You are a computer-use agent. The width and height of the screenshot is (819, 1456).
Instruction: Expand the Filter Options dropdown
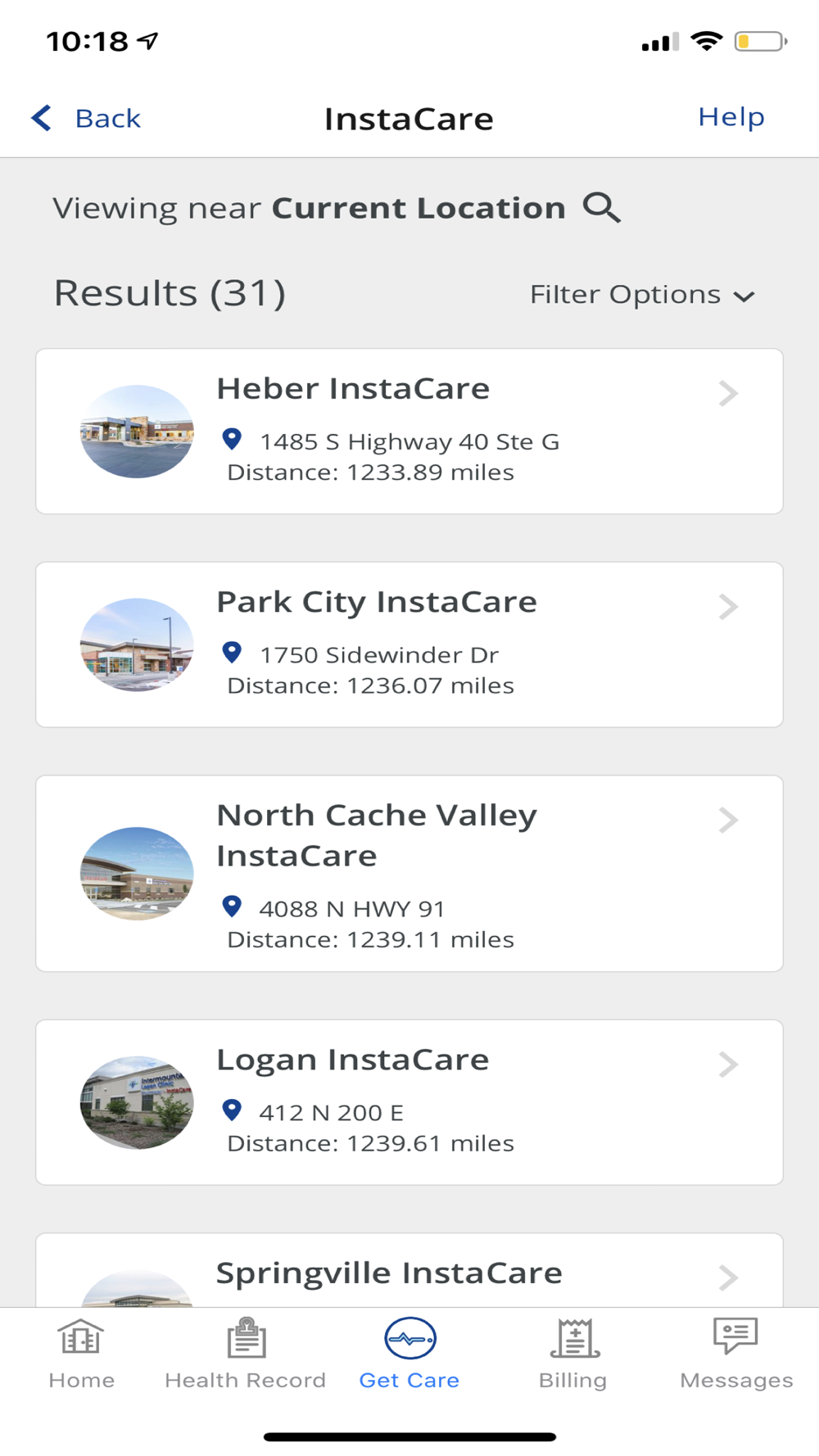[x=642, y=295]
